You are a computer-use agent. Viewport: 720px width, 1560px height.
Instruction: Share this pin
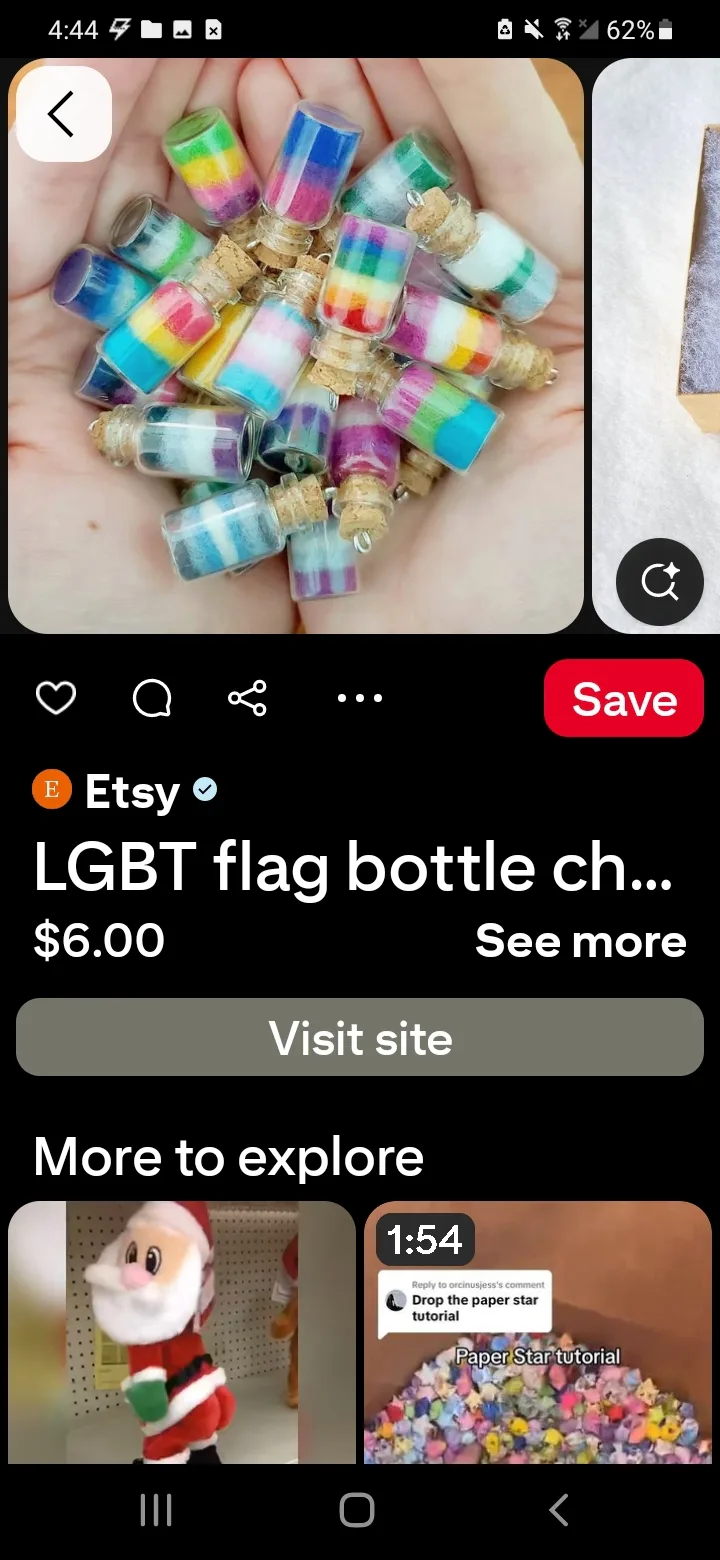click(247, 698)
